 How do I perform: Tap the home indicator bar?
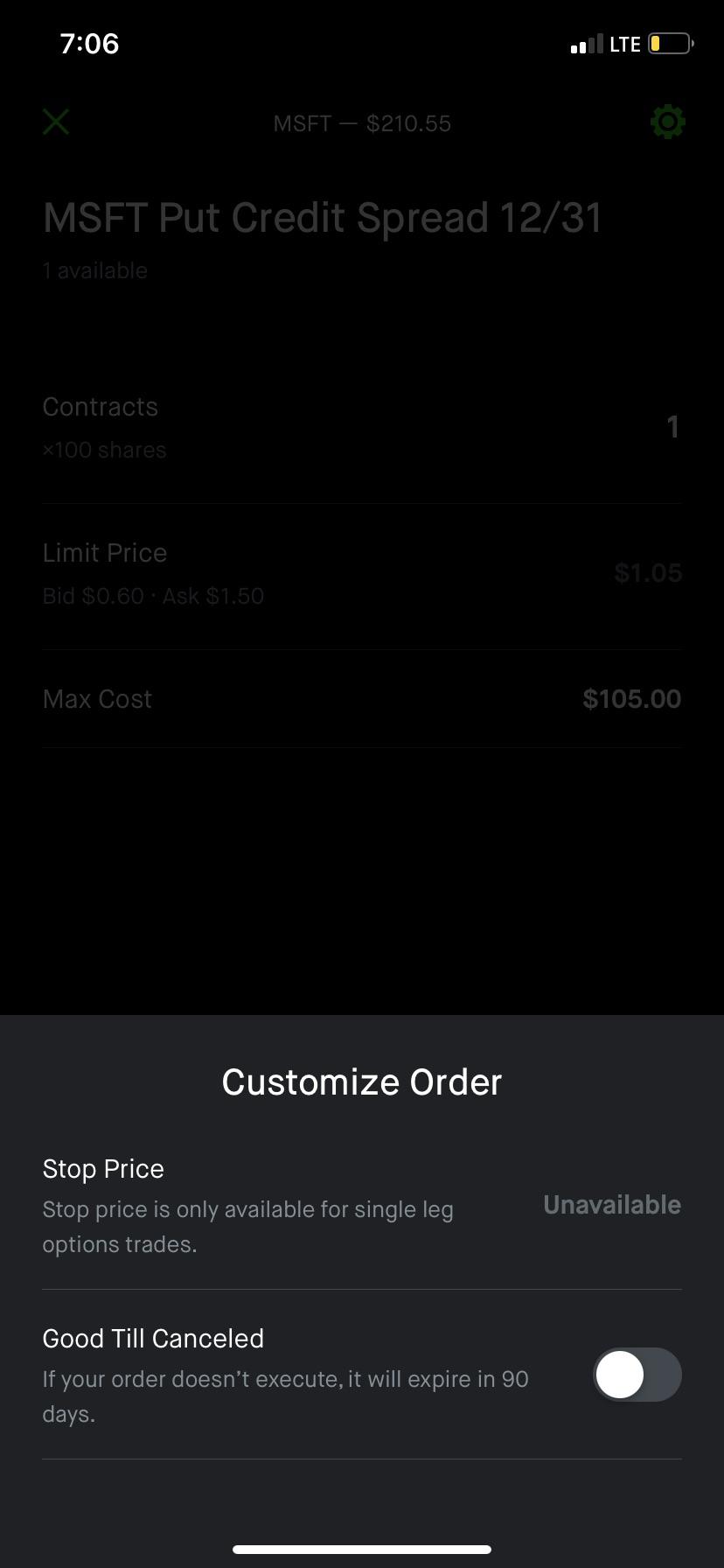coord(362,1548)
